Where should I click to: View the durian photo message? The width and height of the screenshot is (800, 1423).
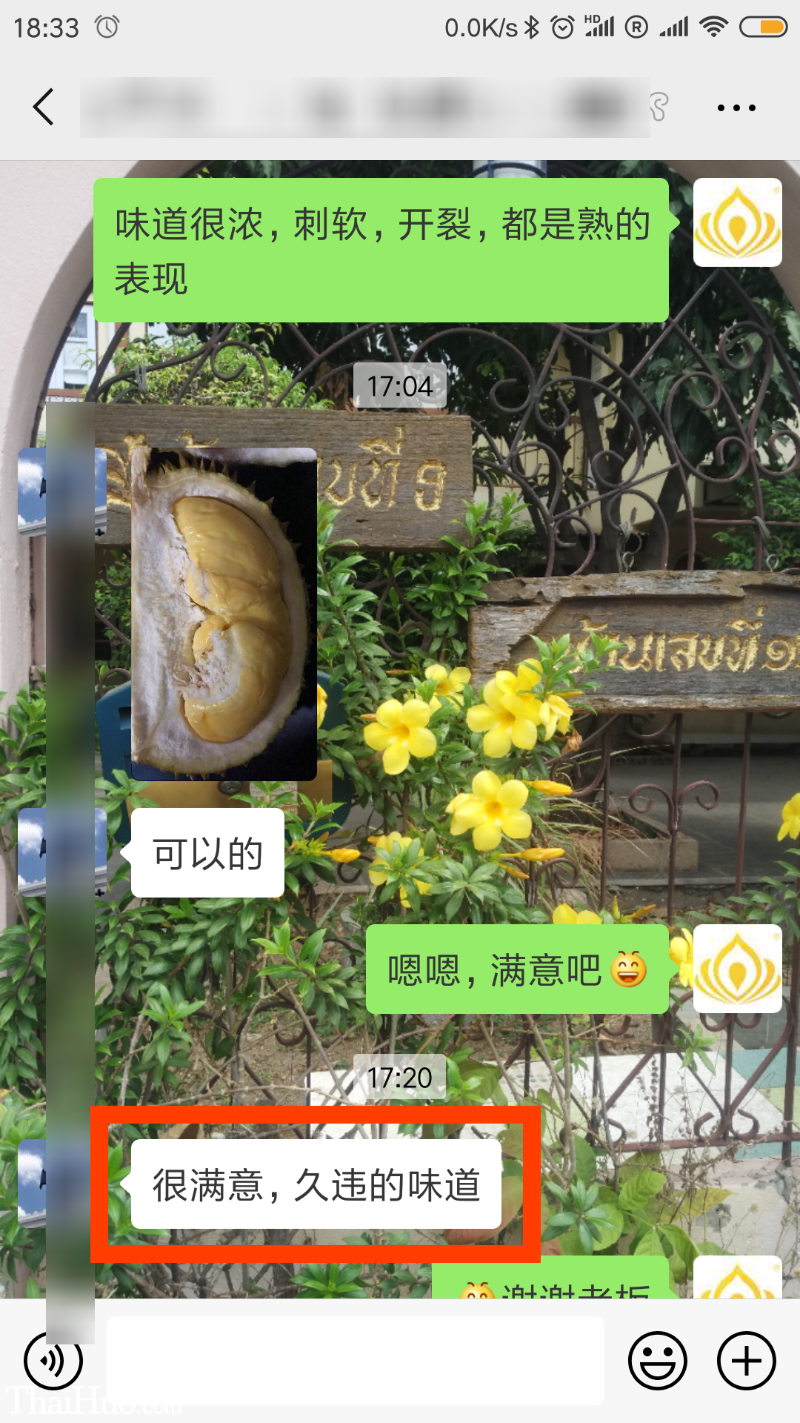click(223, 613)
